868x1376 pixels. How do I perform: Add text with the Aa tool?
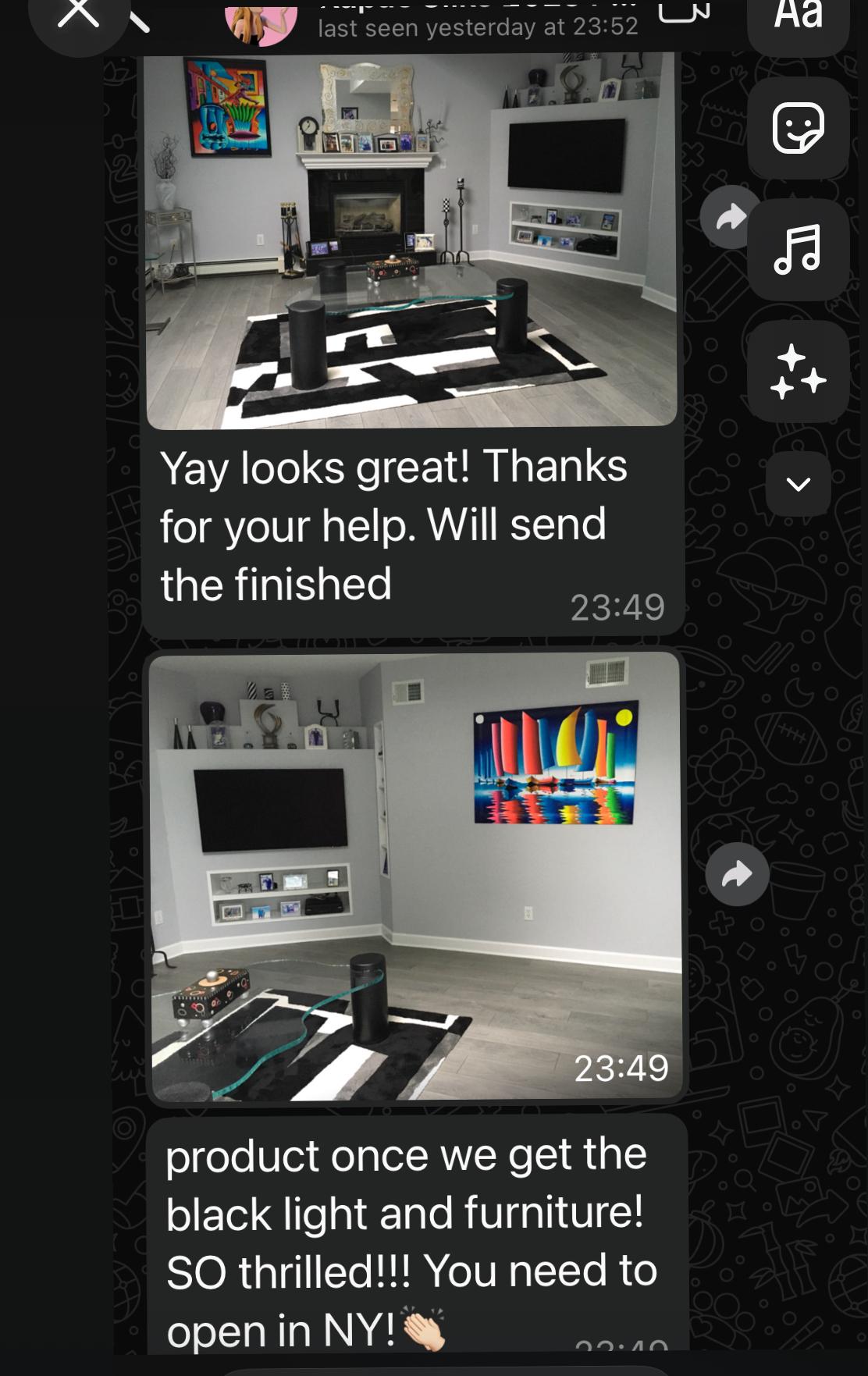pos(798,19)
